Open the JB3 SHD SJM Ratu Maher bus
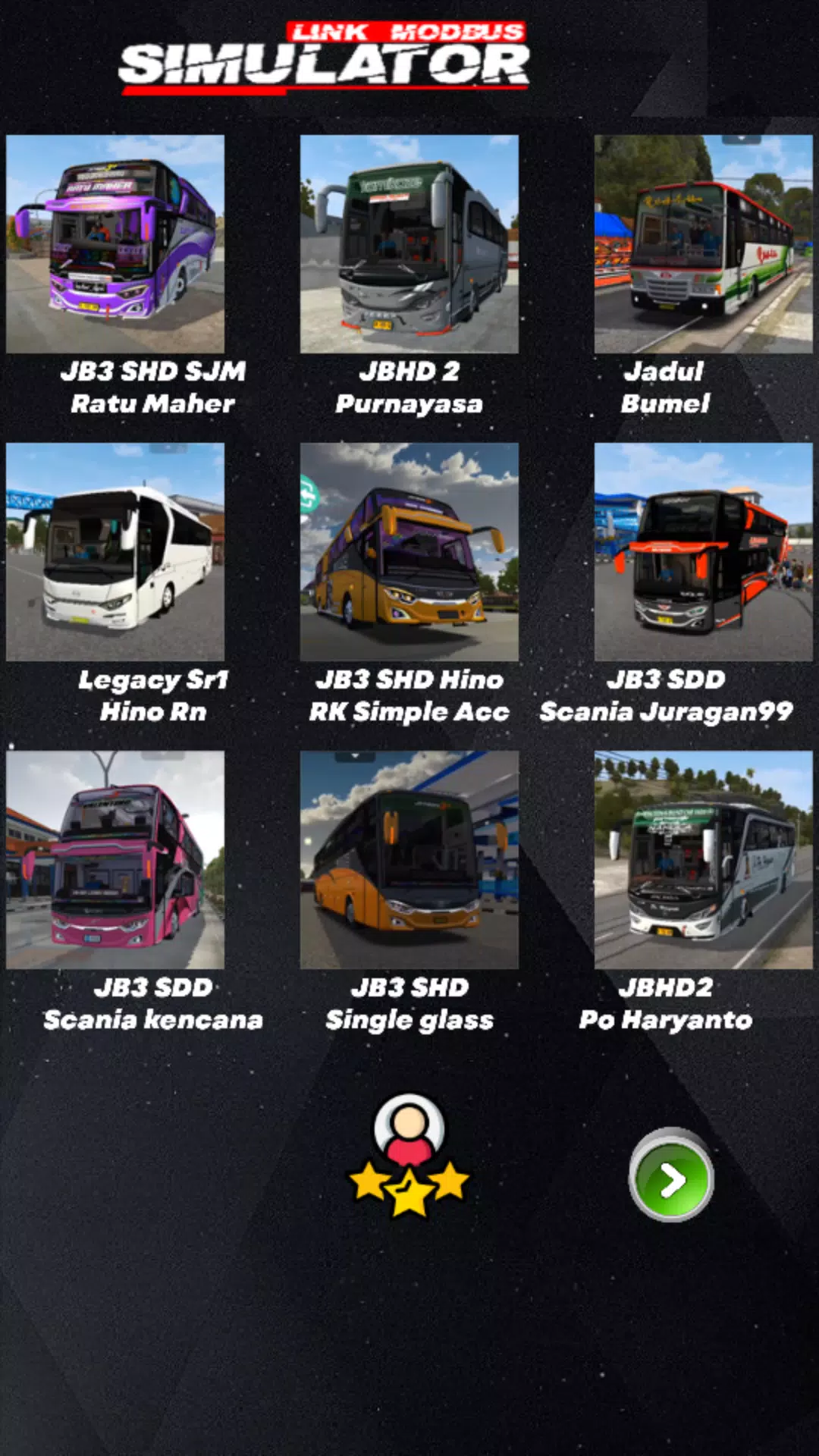Viewport: 819px width, 1456px height. (x=115, y=243)
